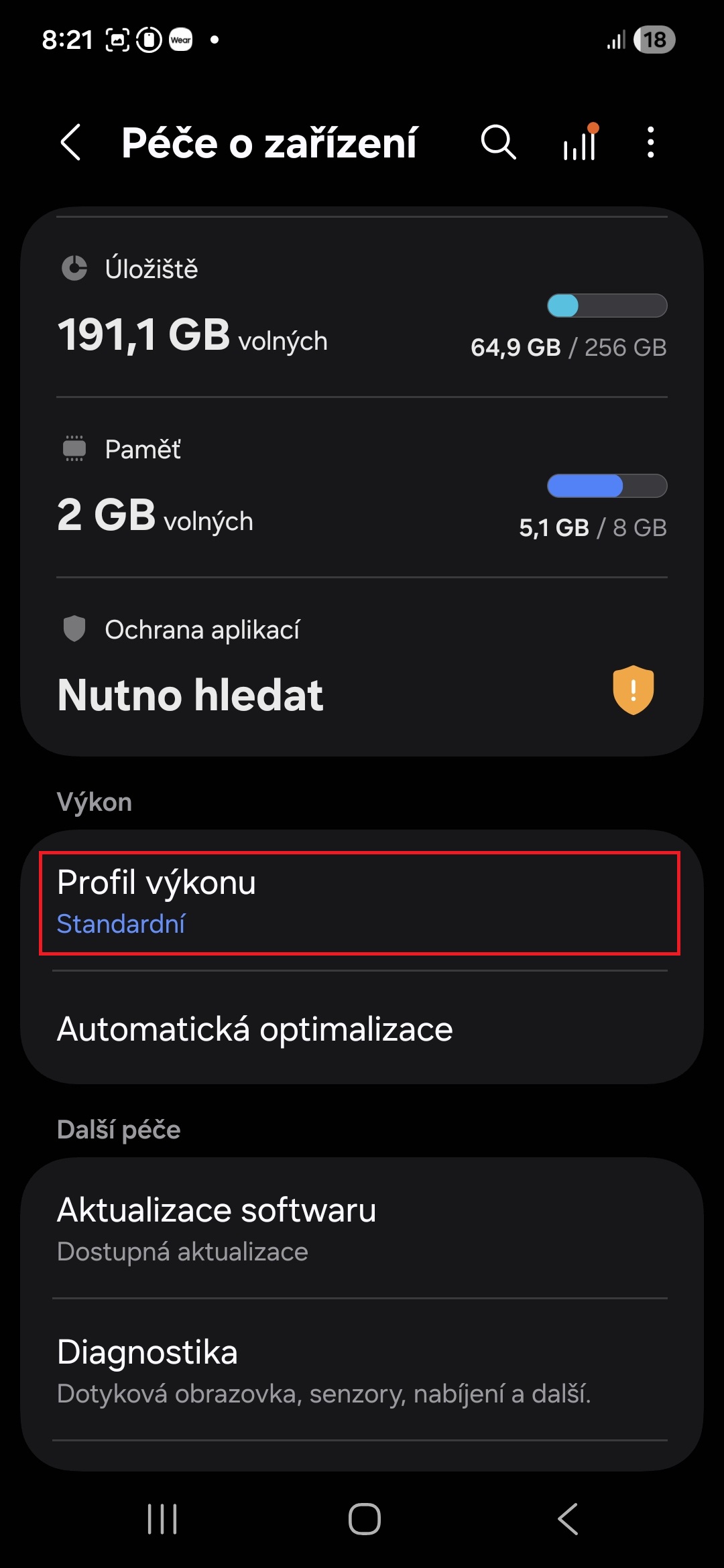Open search in device care

(x=498, y=143)
